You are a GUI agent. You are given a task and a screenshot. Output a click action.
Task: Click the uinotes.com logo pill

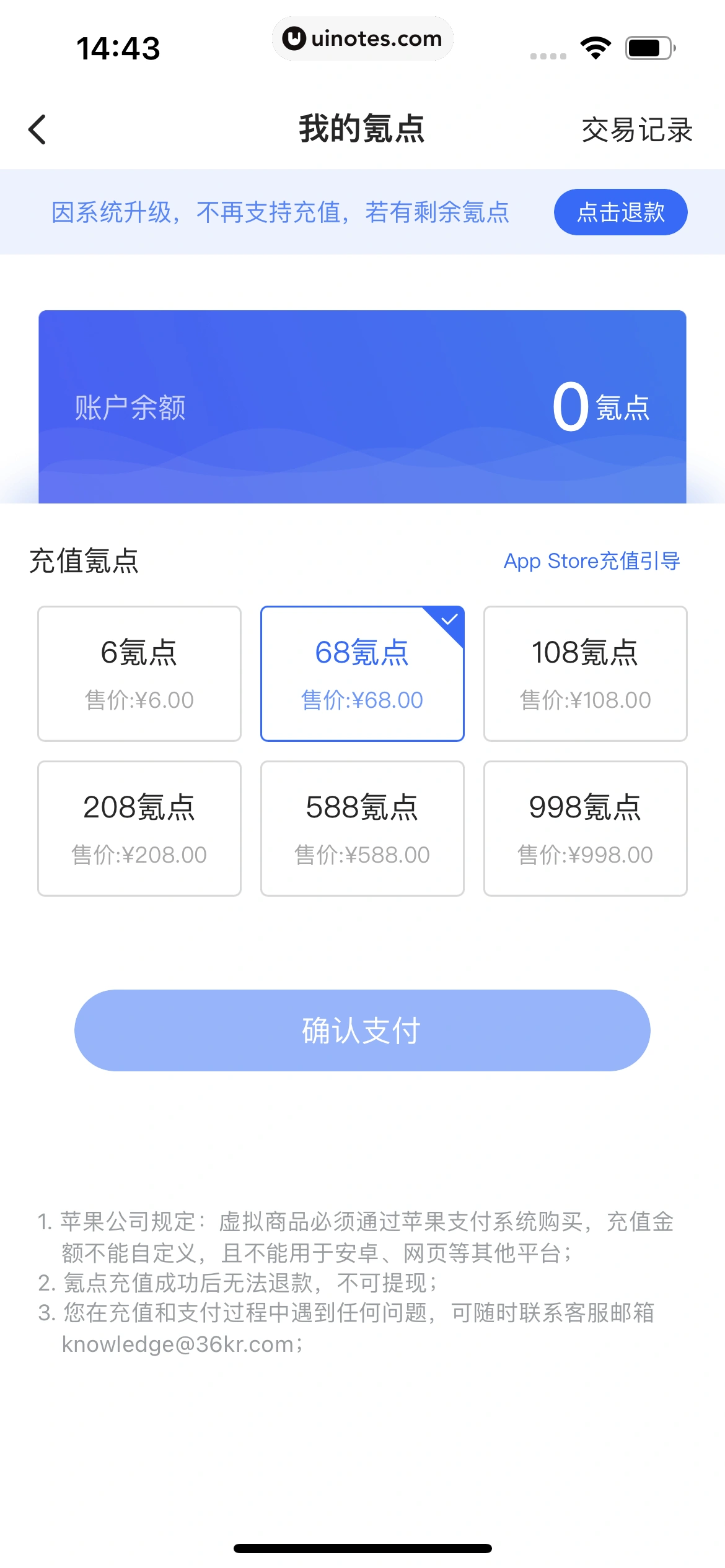click(x=362, y=38)
